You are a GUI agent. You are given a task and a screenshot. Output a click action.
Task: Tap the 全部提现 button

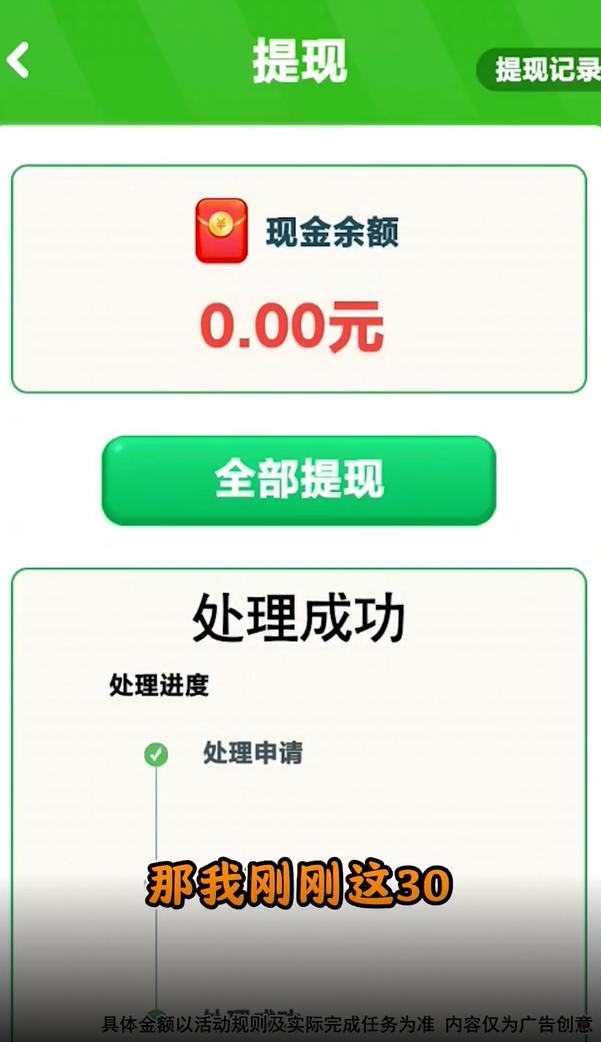(x=299, y=480)
